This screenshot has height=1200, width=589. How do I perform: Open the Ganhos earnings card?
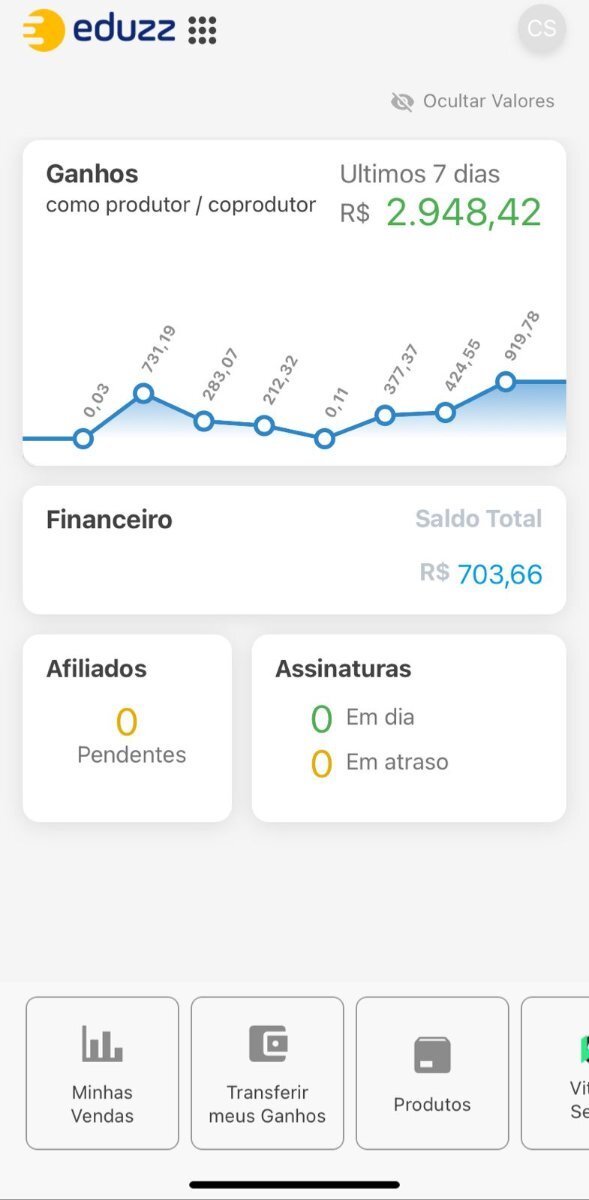(294, 302)
